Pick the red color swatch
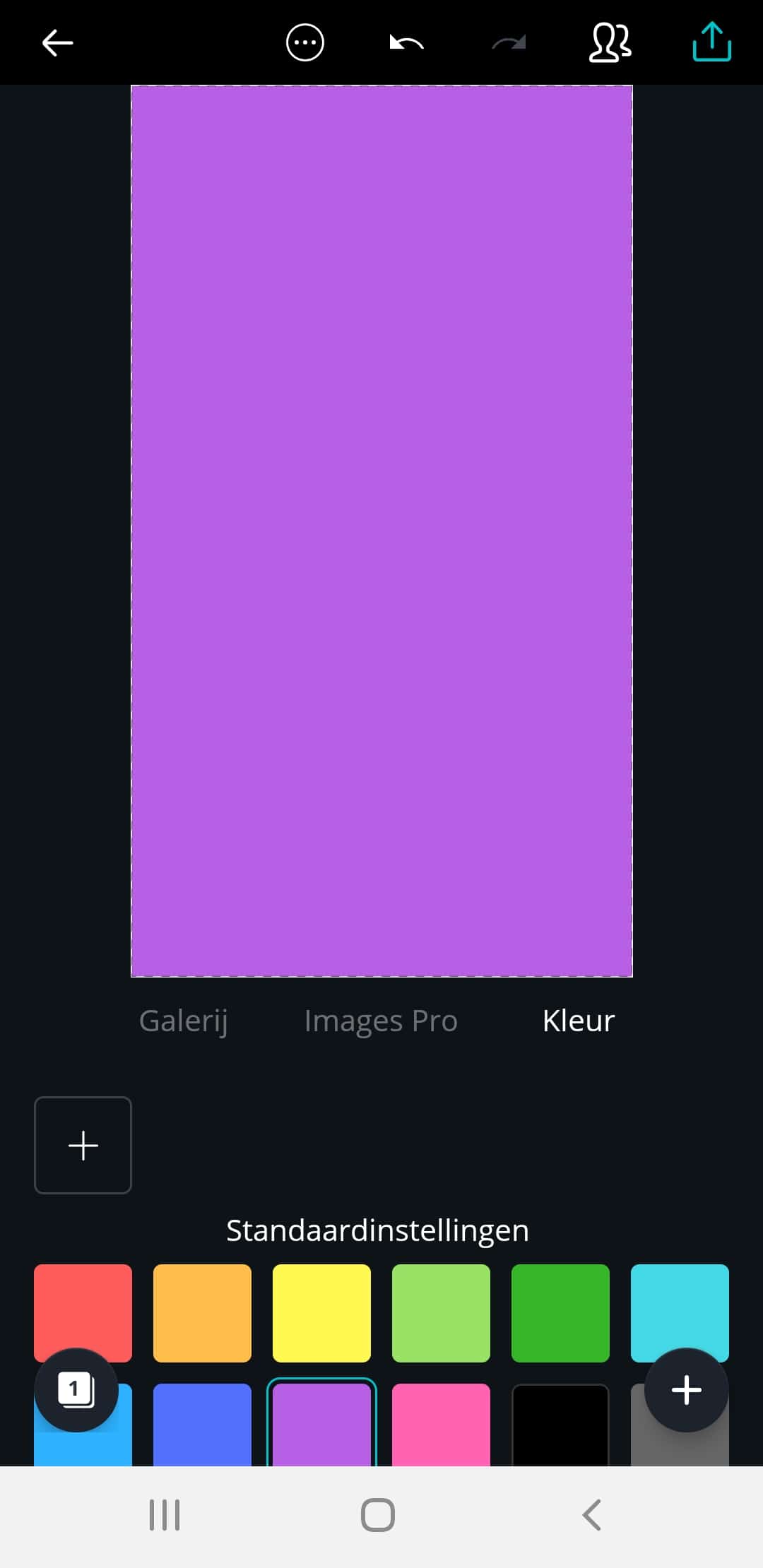The height and width of the screenshot is (1568, 763). click(83, 1313)
